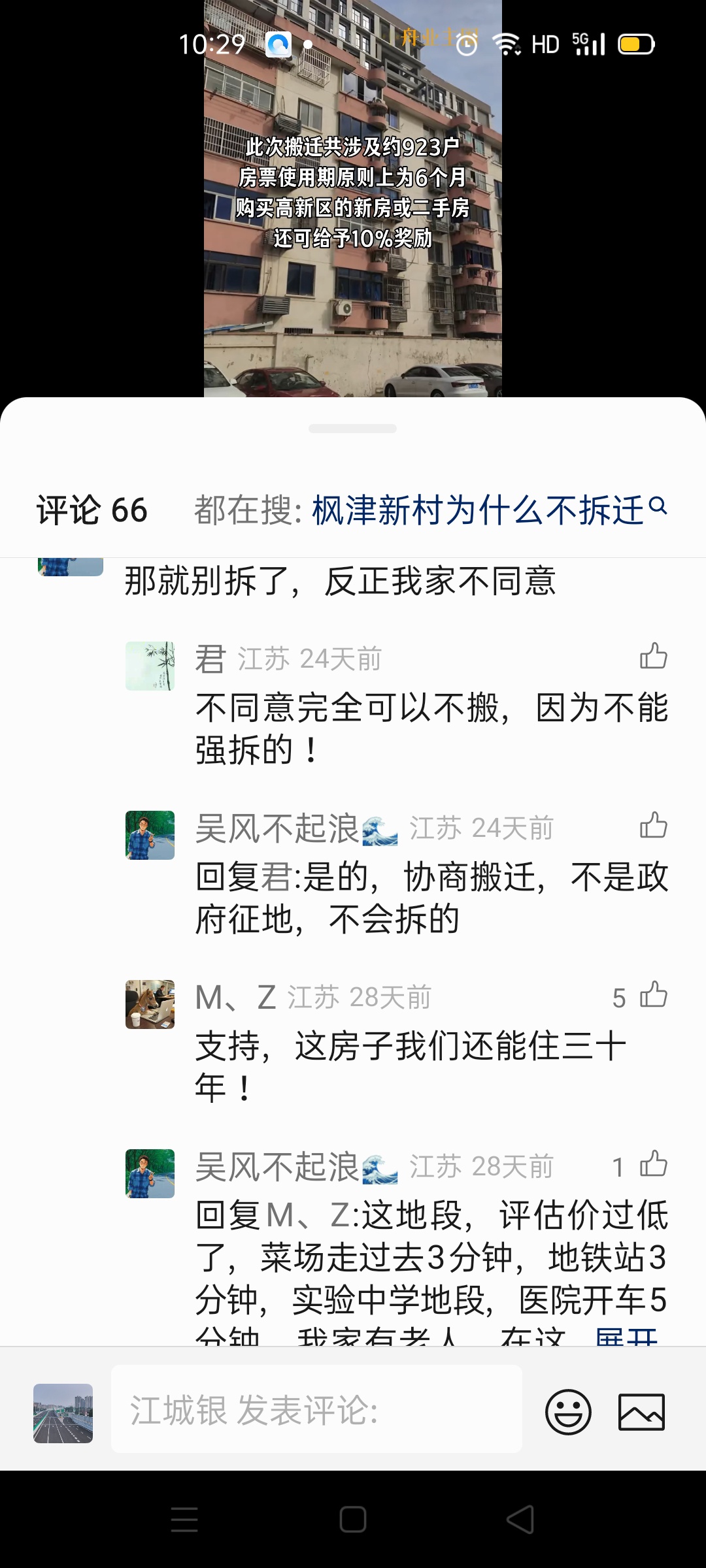Image resolution: width=706 pixels, height=1568 pixels.
Task: Open the emoji picker
Action: click(568, 1411)
